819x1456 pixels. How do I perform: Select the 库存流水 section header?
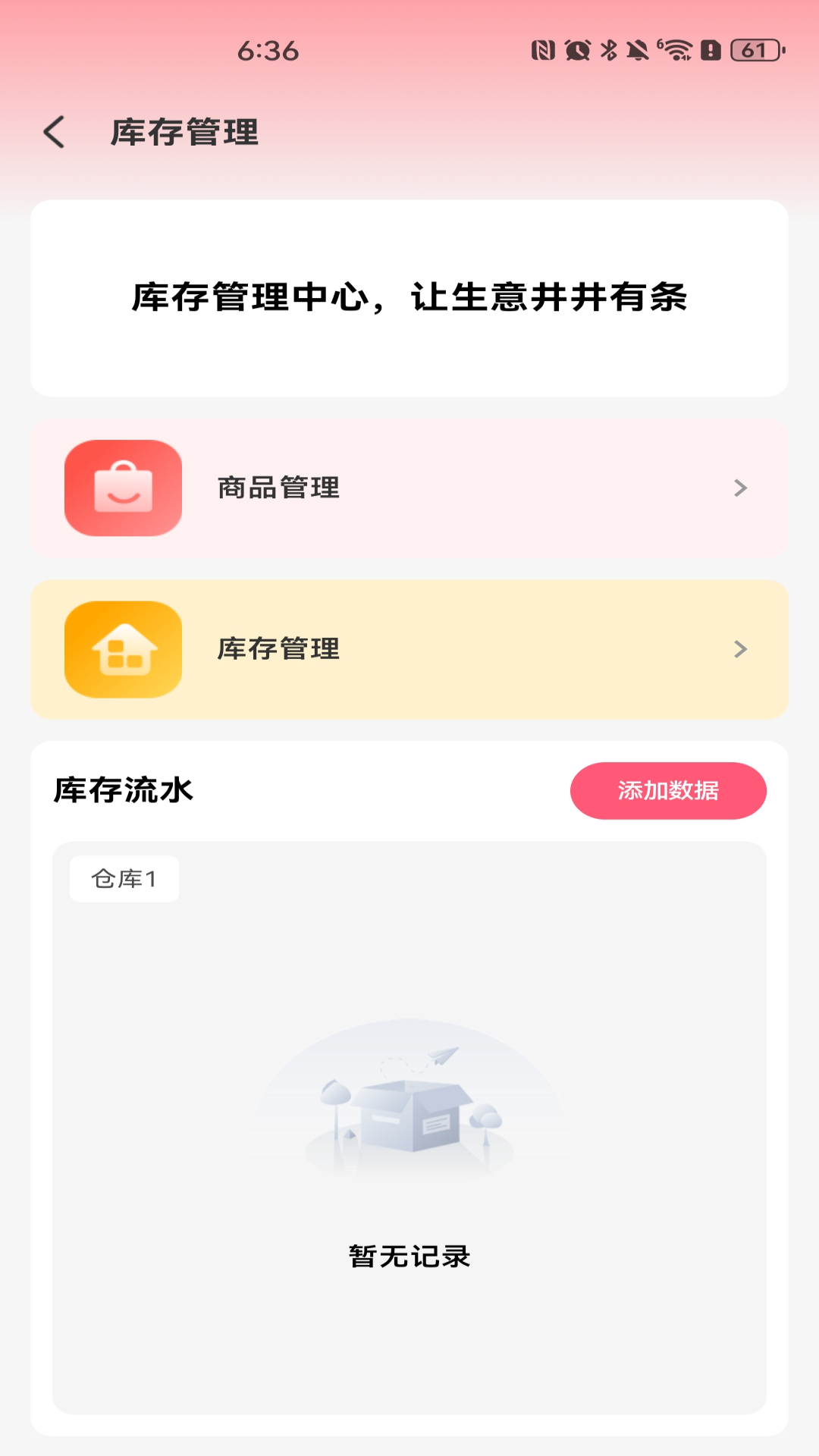(124, 791)
